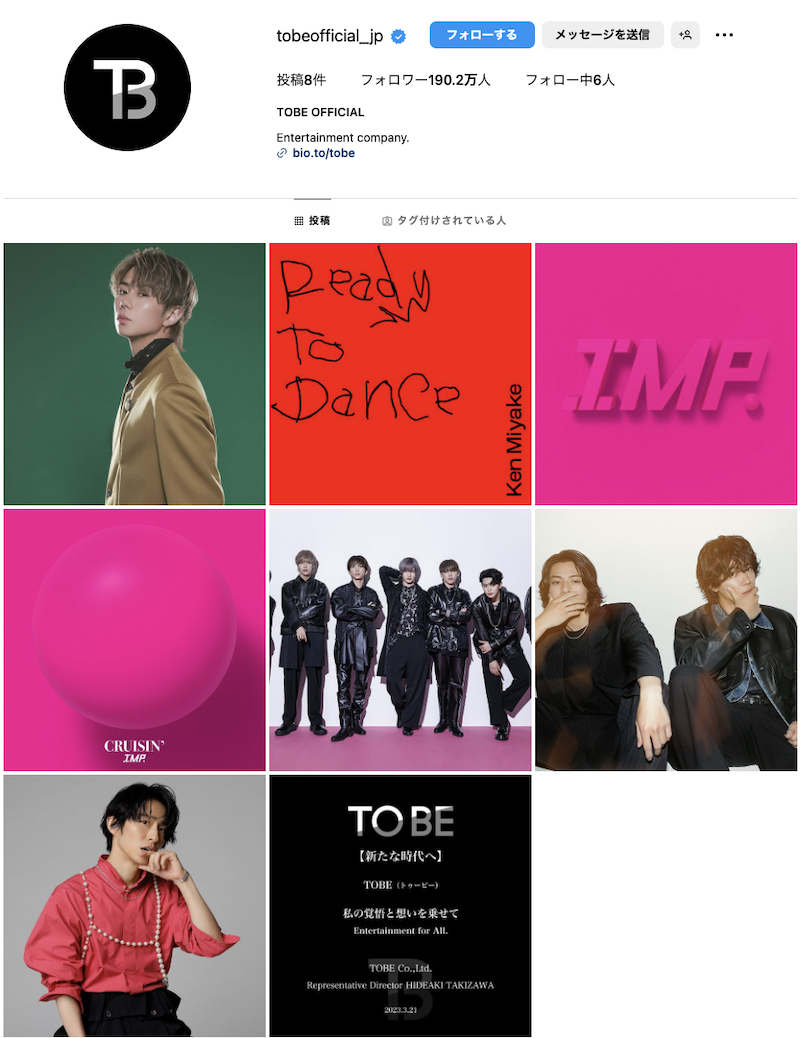View the フォロー中6人 list
Viewport: 800px width, 1038px height.
click(x=570, y=80)
